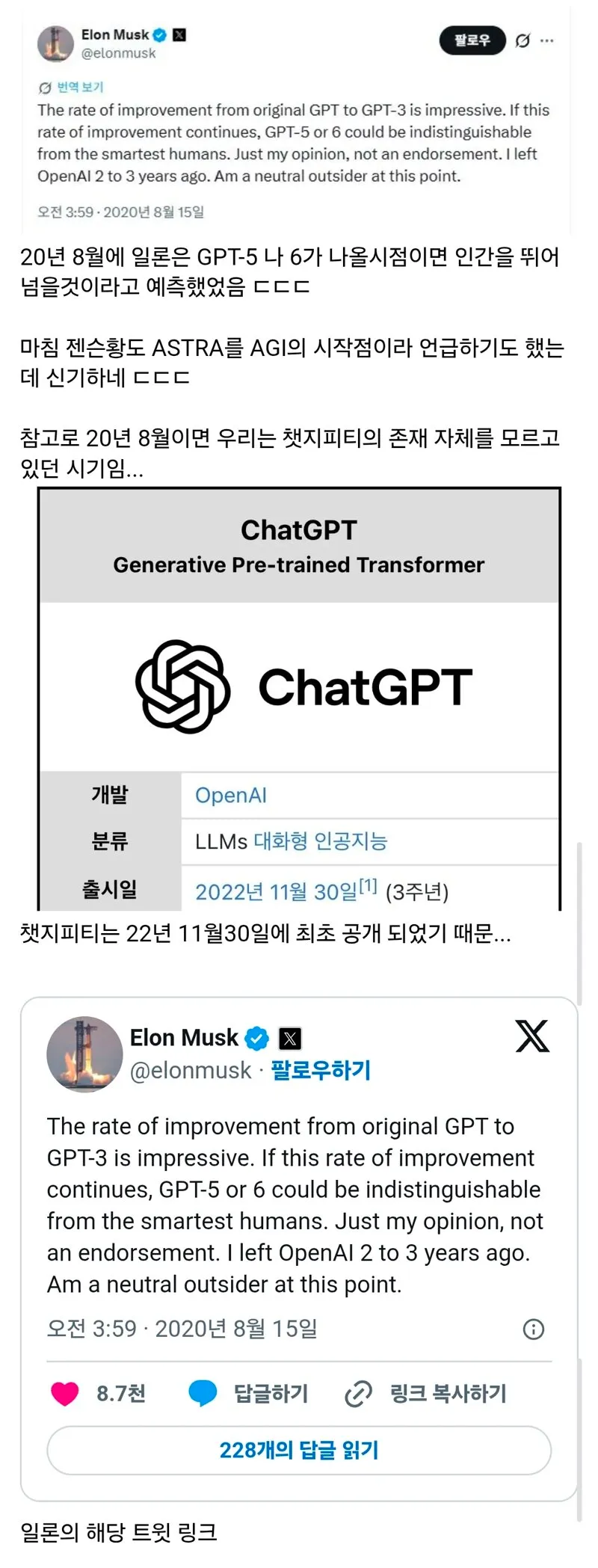The width and height of the screenshot is (598, 1568).
Task: Open Elon Musk's profile from embedded tweet avatar
Action: pyautogui.click(x=84, y=1054)
